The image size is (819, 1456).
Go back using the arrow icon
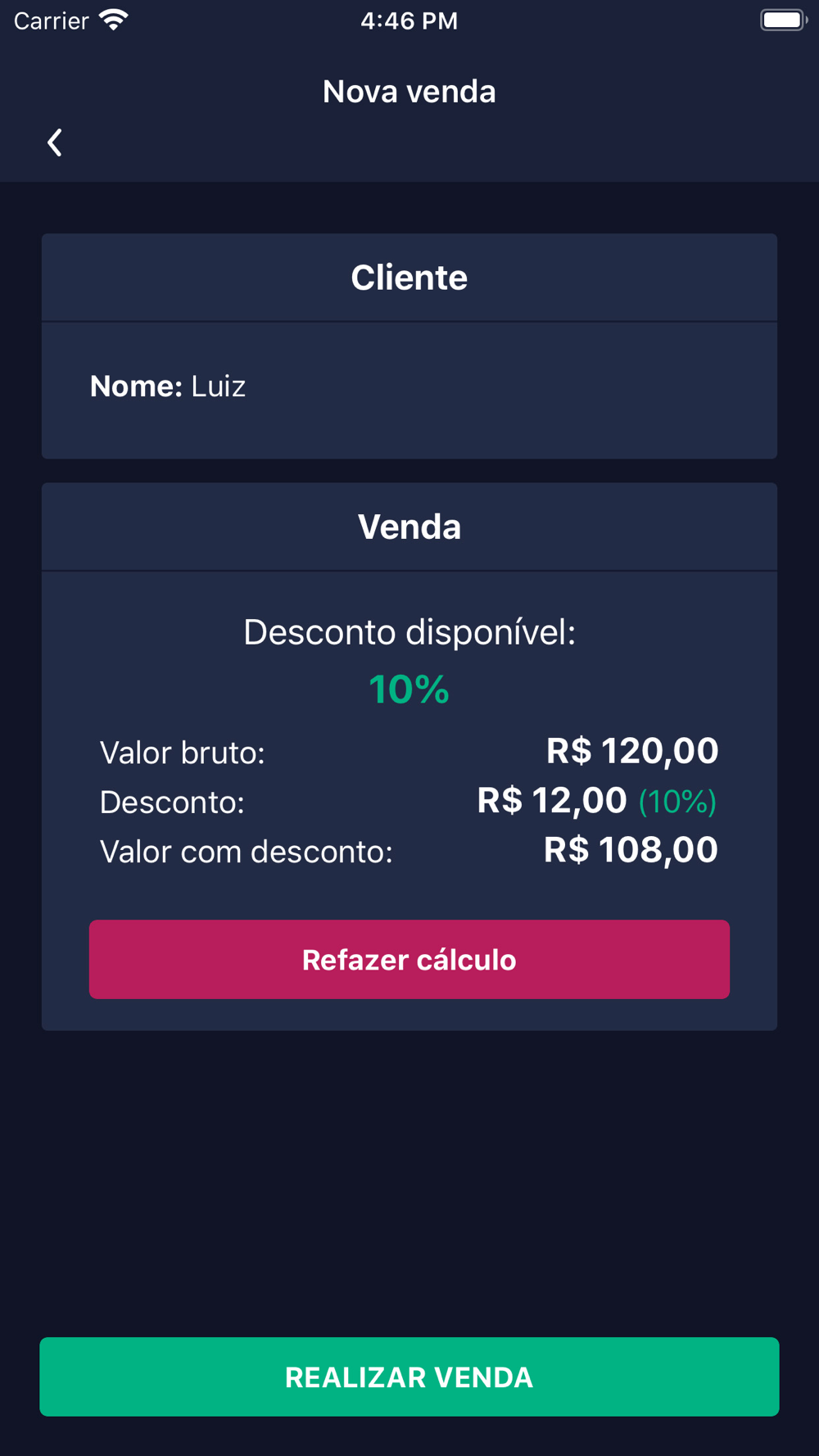click(55, 142)
